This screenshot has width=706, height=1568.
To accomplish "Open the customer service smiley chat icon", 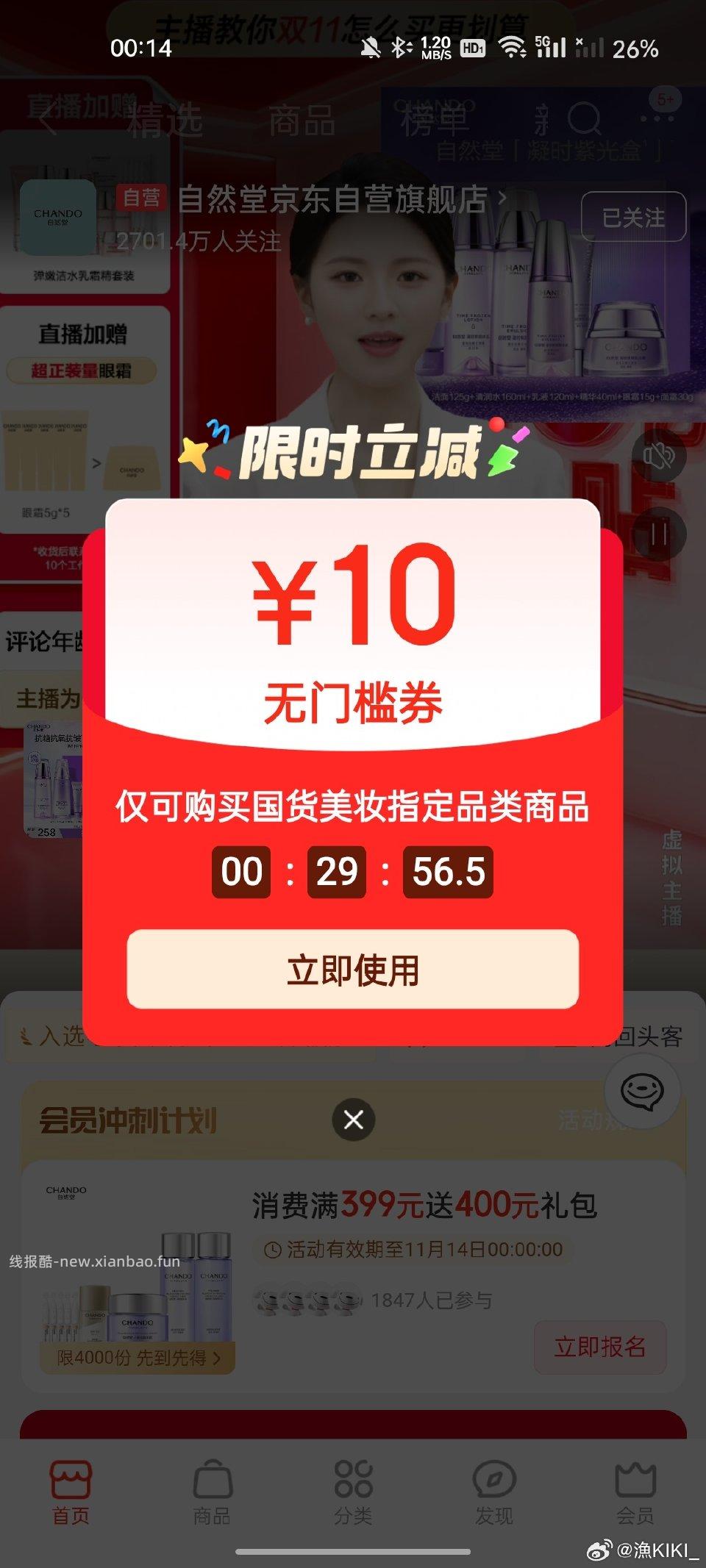I will pos(642,1090).
